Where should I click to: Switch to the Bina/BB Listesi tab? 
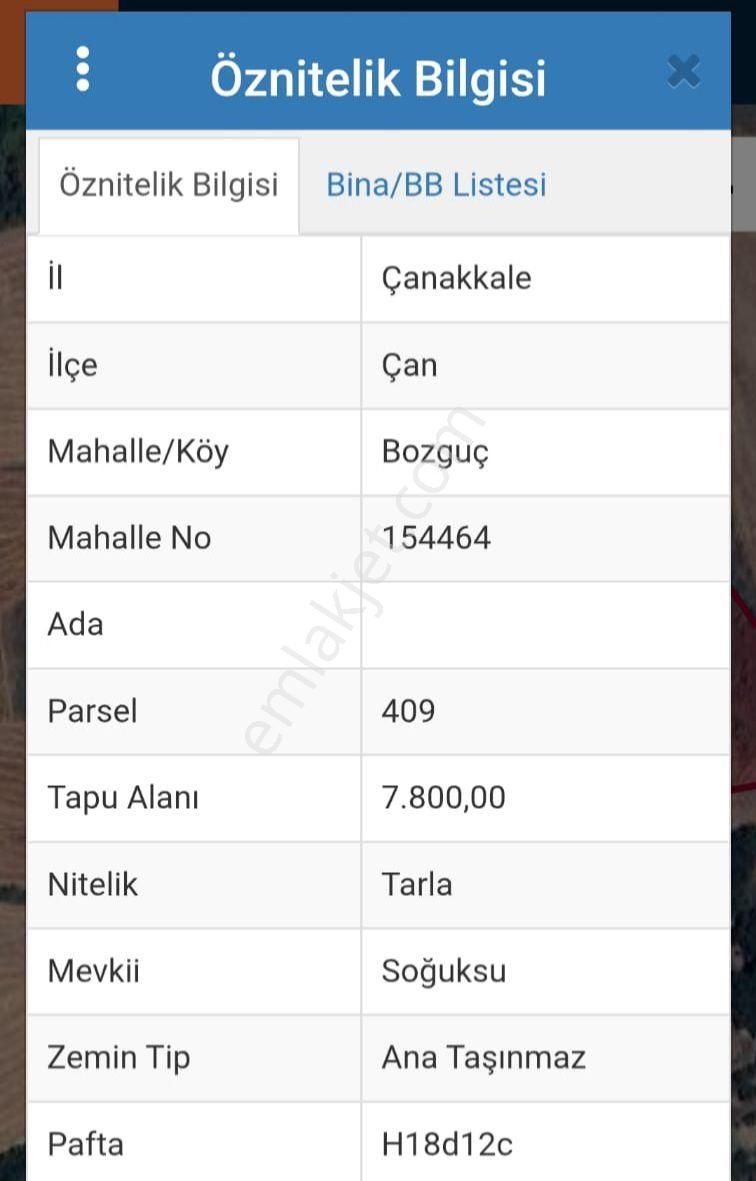click(x=435, y=184)
